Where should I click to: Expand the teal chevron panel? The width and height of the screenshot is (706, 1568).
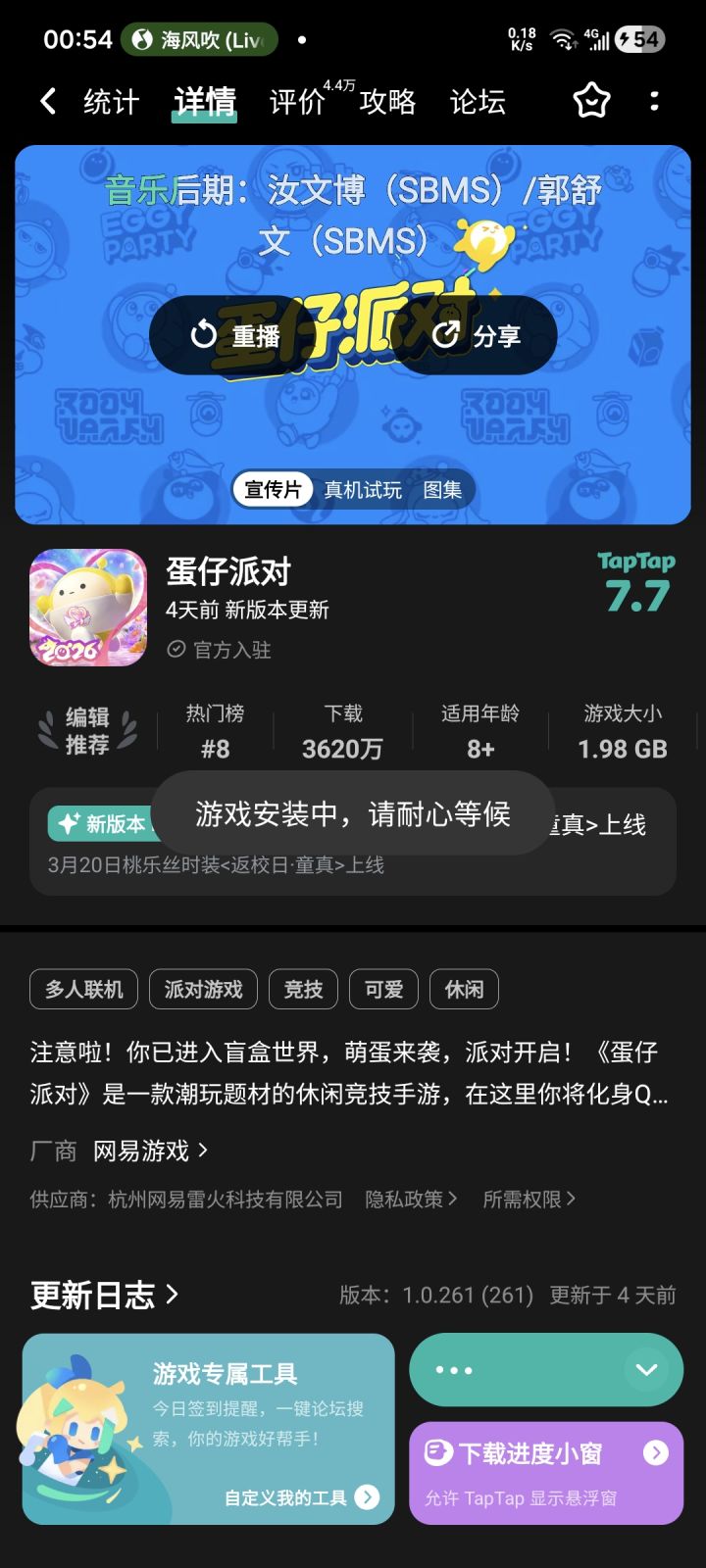(x=644, y=1369)
